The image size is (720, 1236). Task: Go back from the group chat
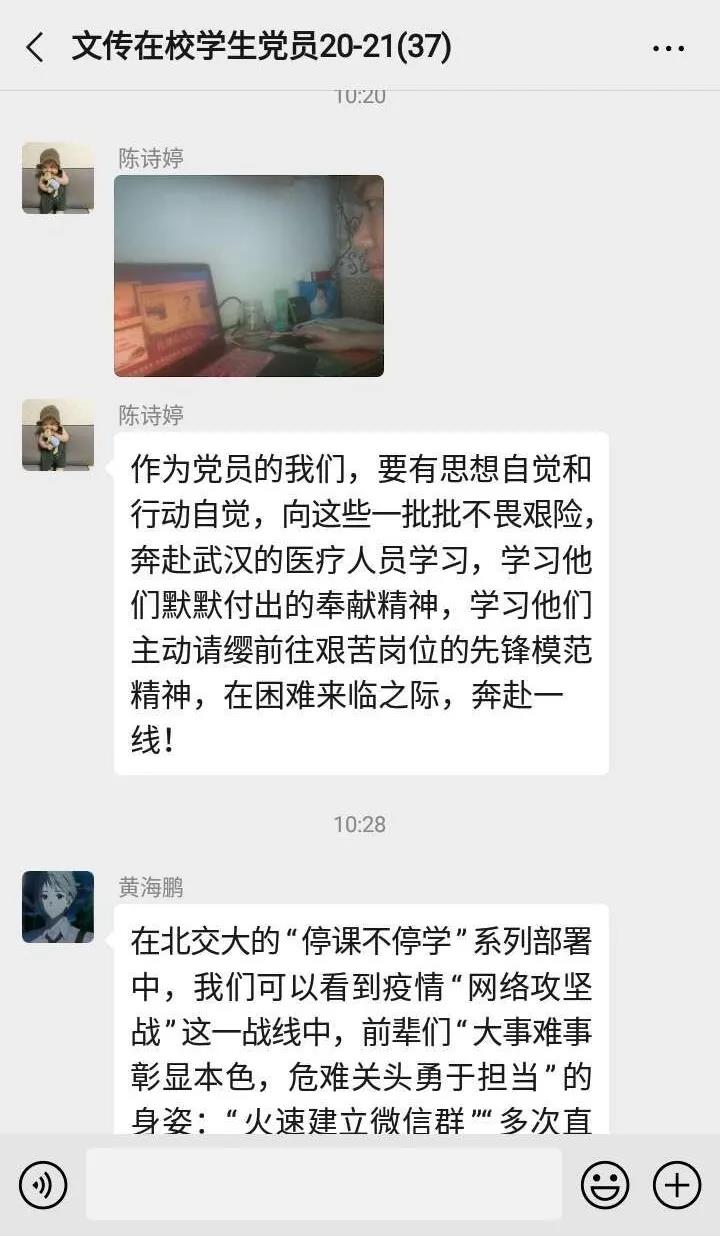click(x=35, y=47)
